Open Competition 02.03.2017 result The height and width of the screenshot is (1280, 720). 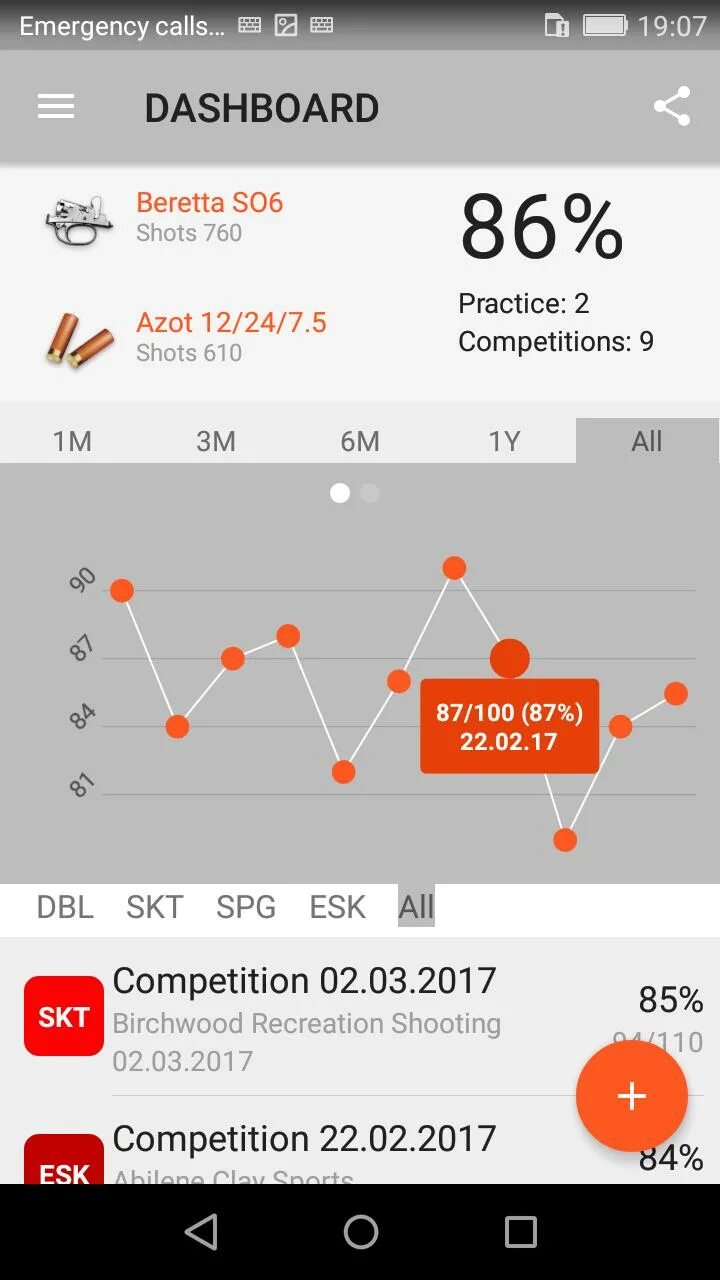coord(360,1018)
